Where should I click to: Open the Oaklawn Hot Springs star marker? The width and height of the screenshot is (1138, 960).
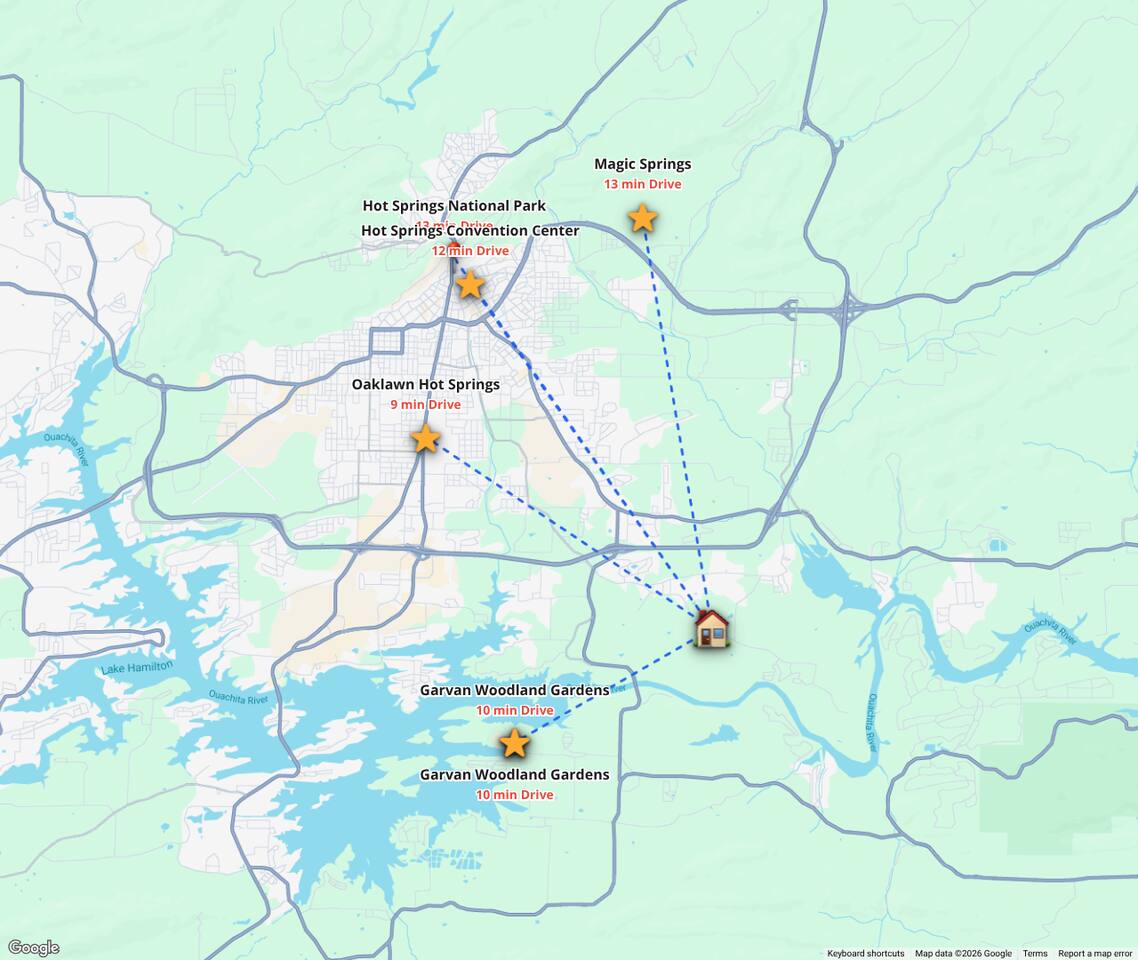(425, 438)
